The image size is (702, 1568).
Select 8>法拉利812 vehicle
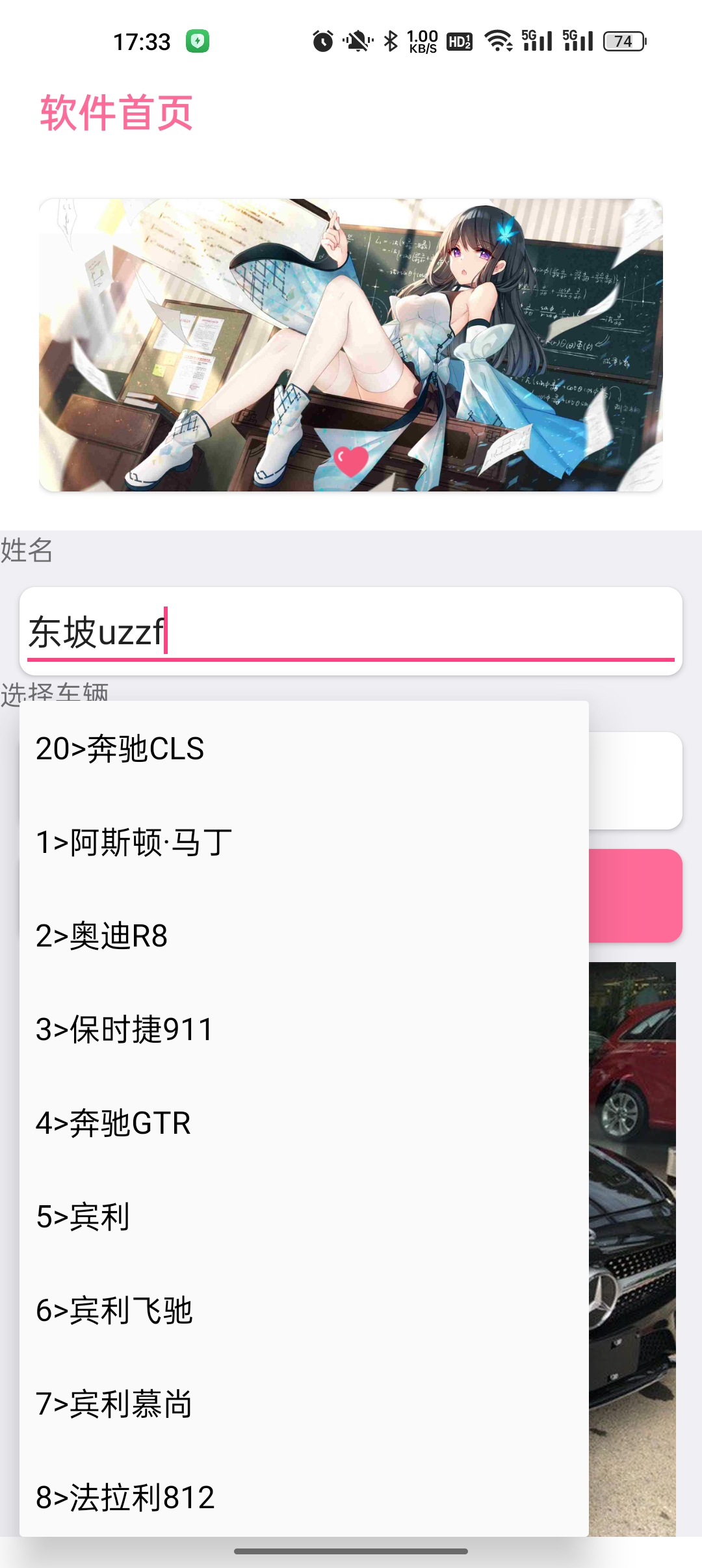(304, 1495)
